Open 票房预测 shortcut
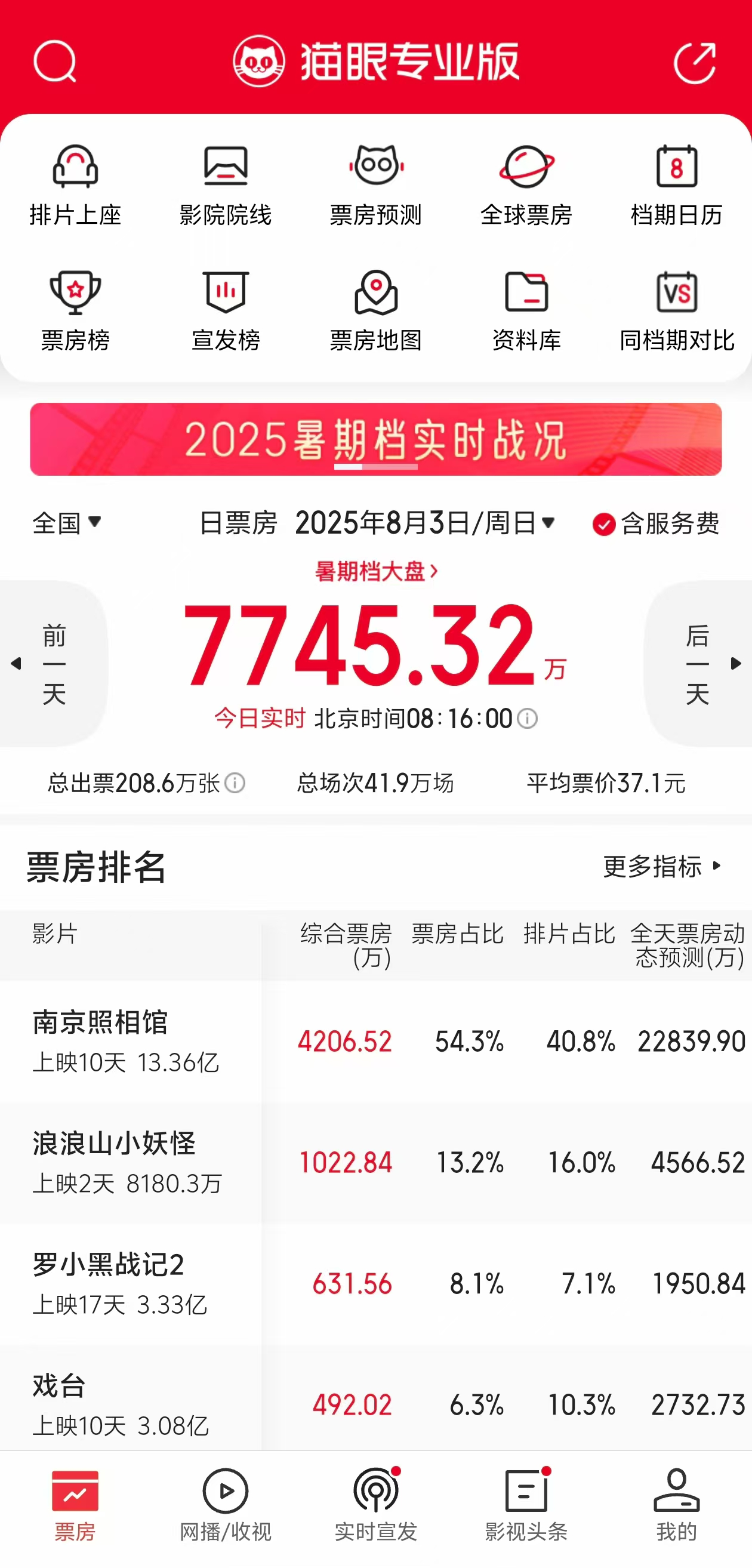 click(x=375, y=186)
